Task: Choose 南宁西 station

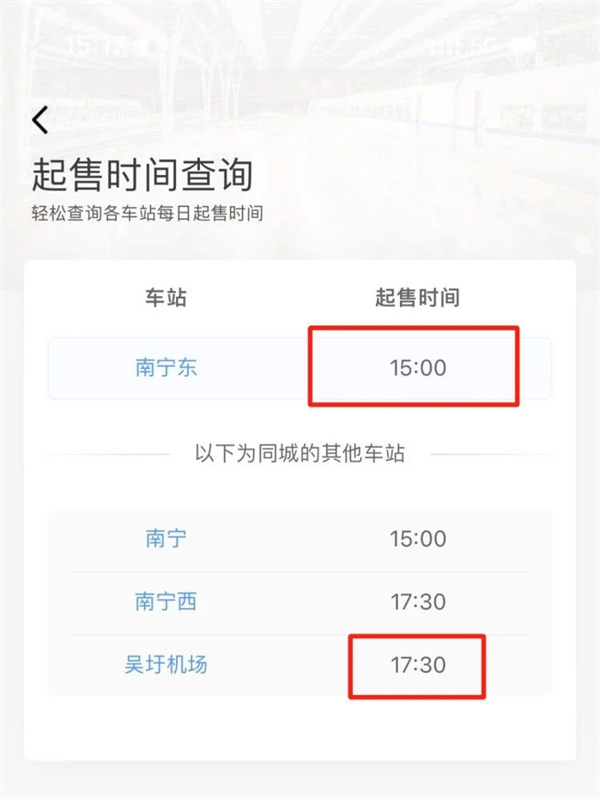Action: click(166, 601)
